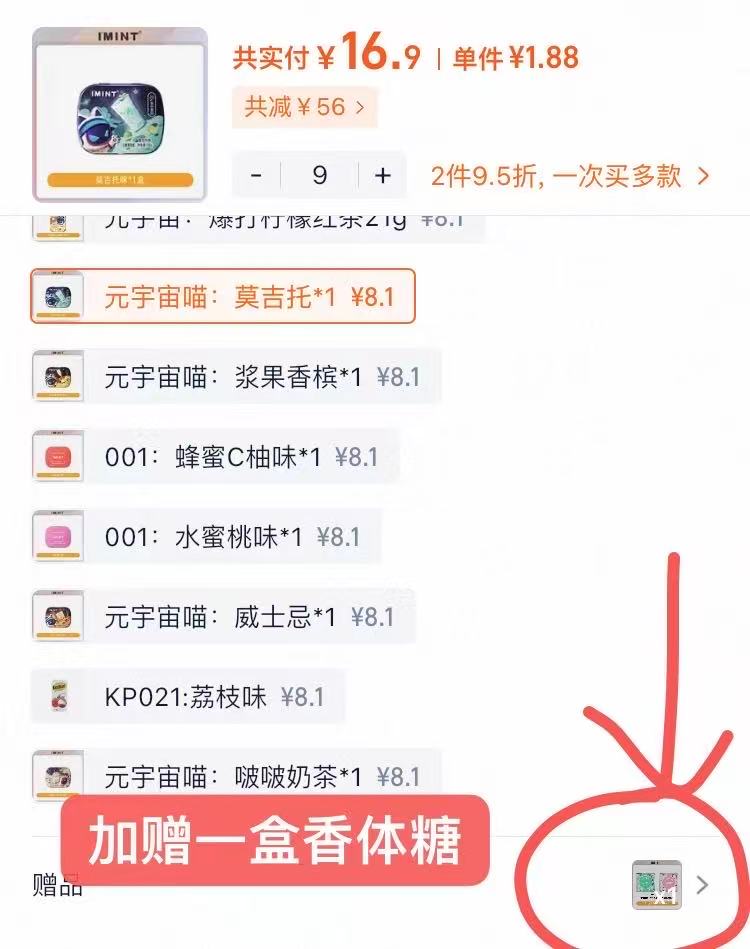The image size is (750, 949).
Task: Open the IMINT product image preview
Action: [x=119, y=115]
